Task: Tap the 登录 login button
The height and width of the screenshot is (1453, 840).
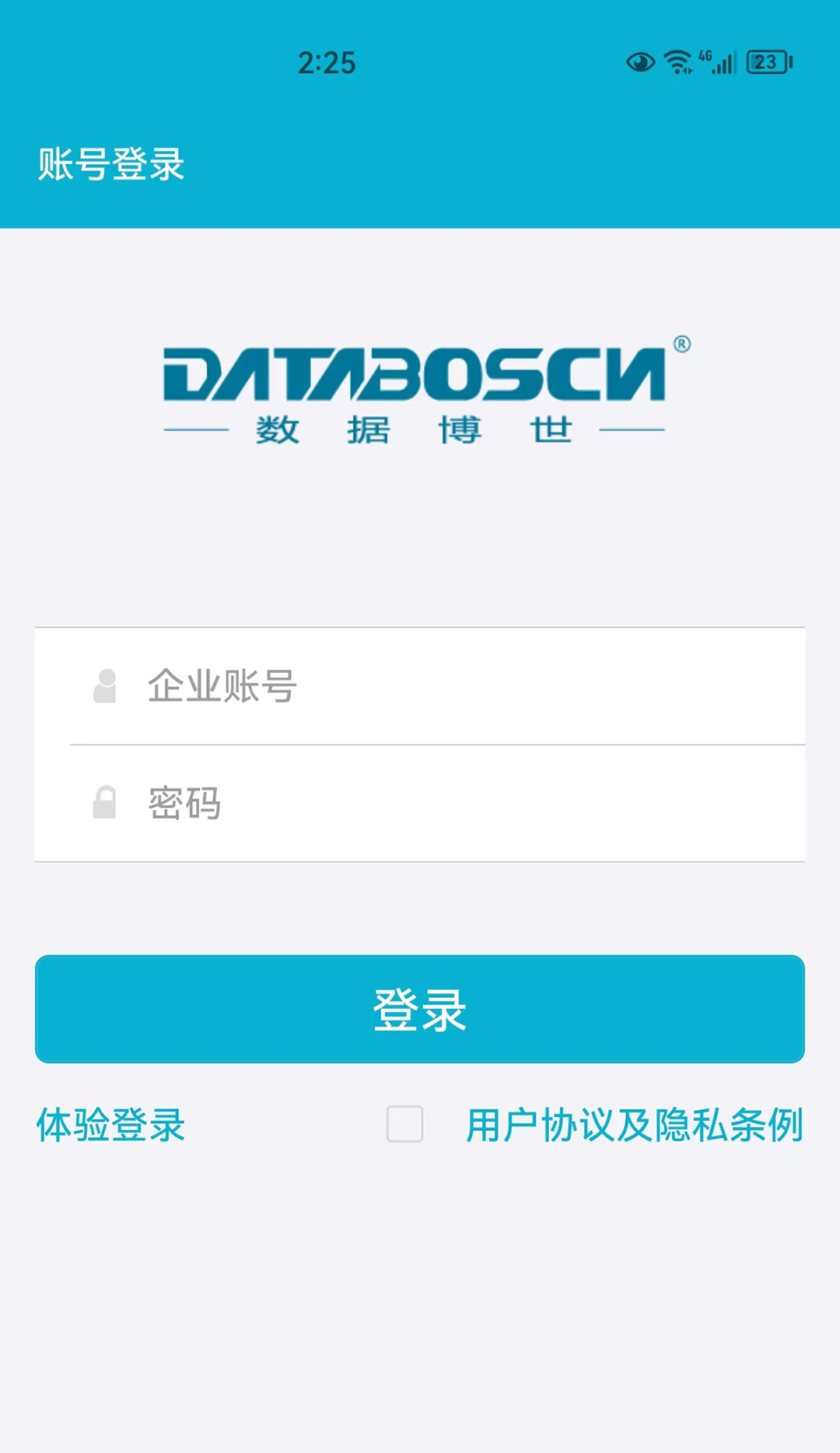Action: pyautogui.click(x=420, y=1009)
